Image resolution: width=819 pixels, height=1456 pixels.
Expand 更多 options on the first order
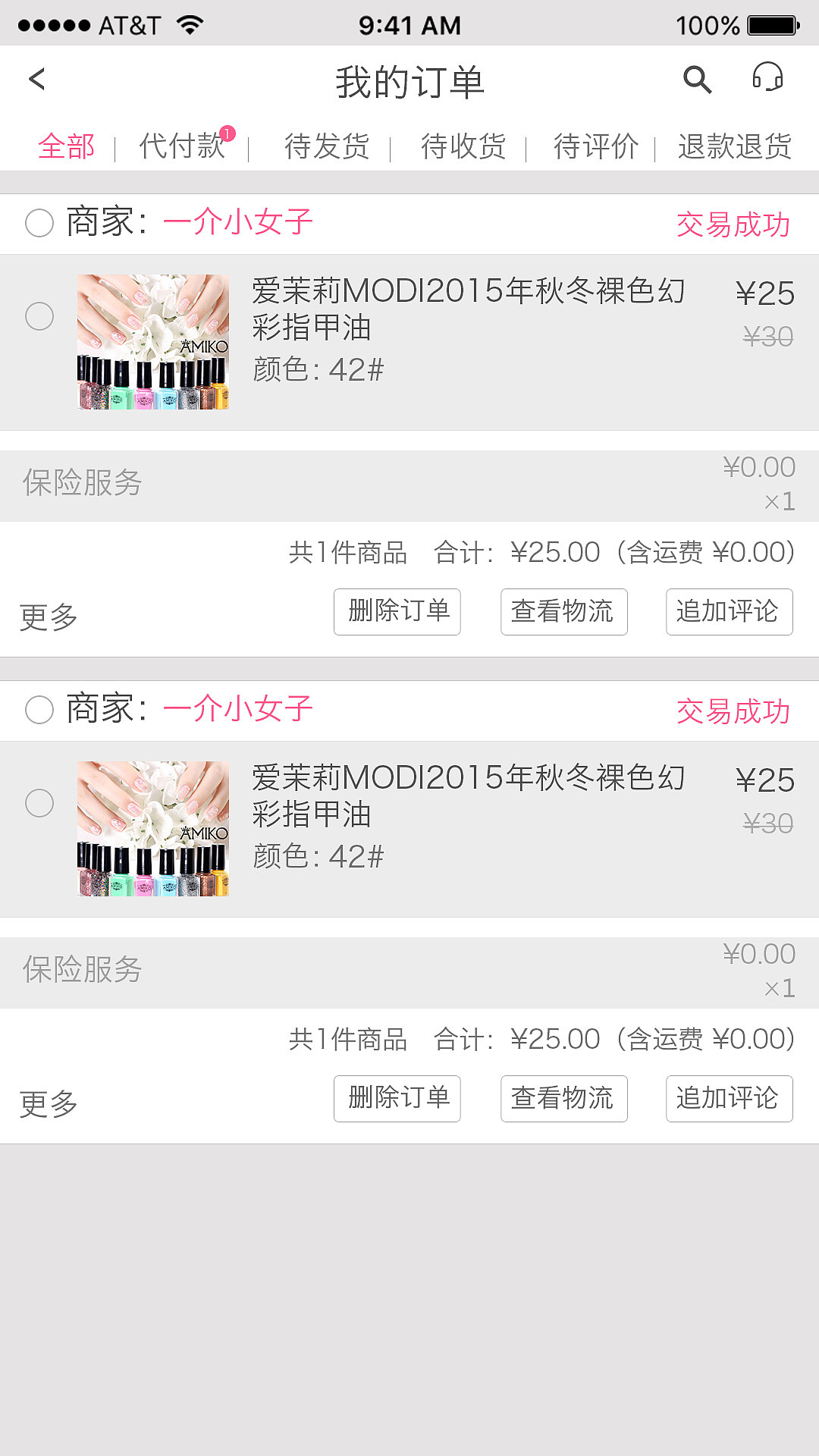point(49,617)
